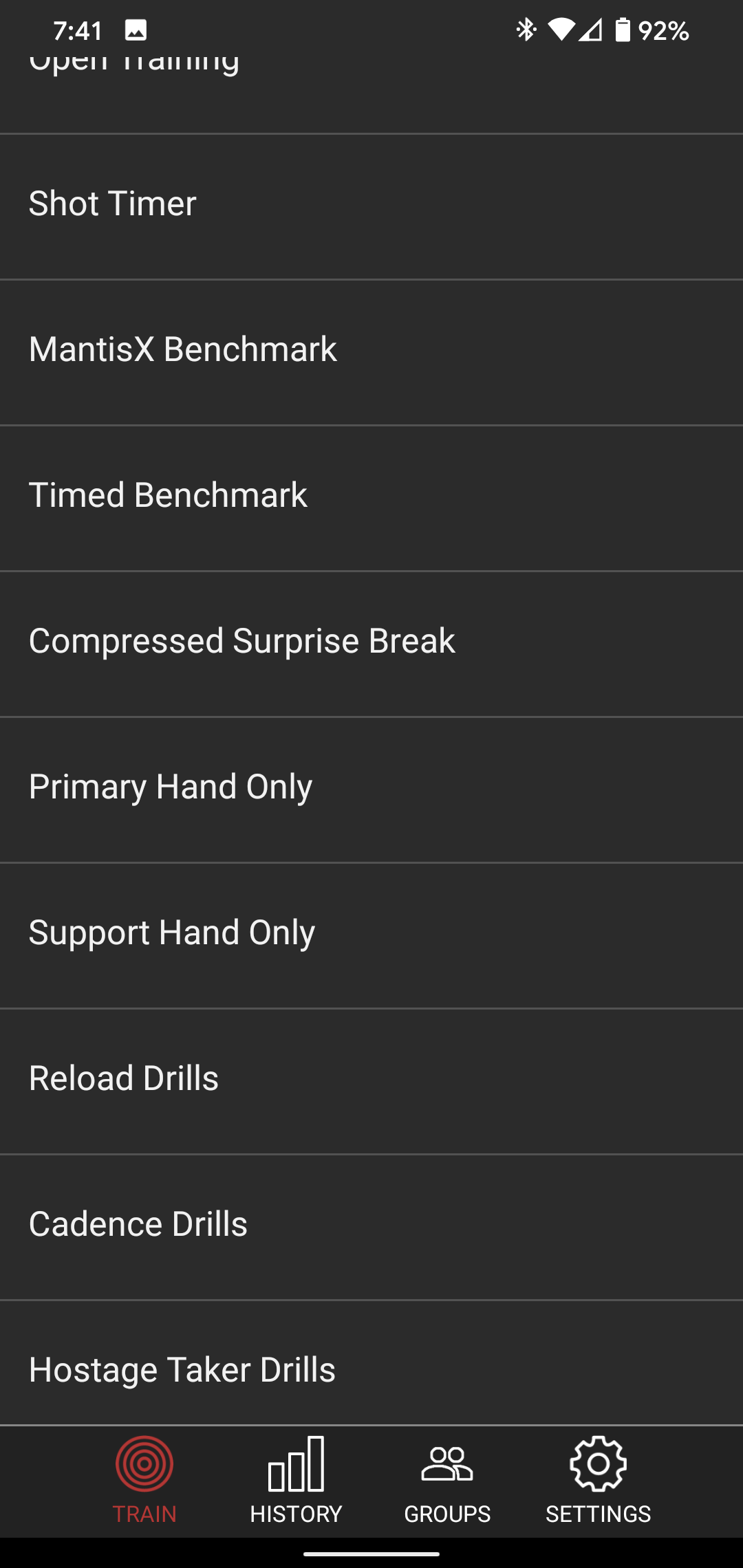Open the Settings tab
This screenshot has width=743, height=1568.
(598, 1480)
